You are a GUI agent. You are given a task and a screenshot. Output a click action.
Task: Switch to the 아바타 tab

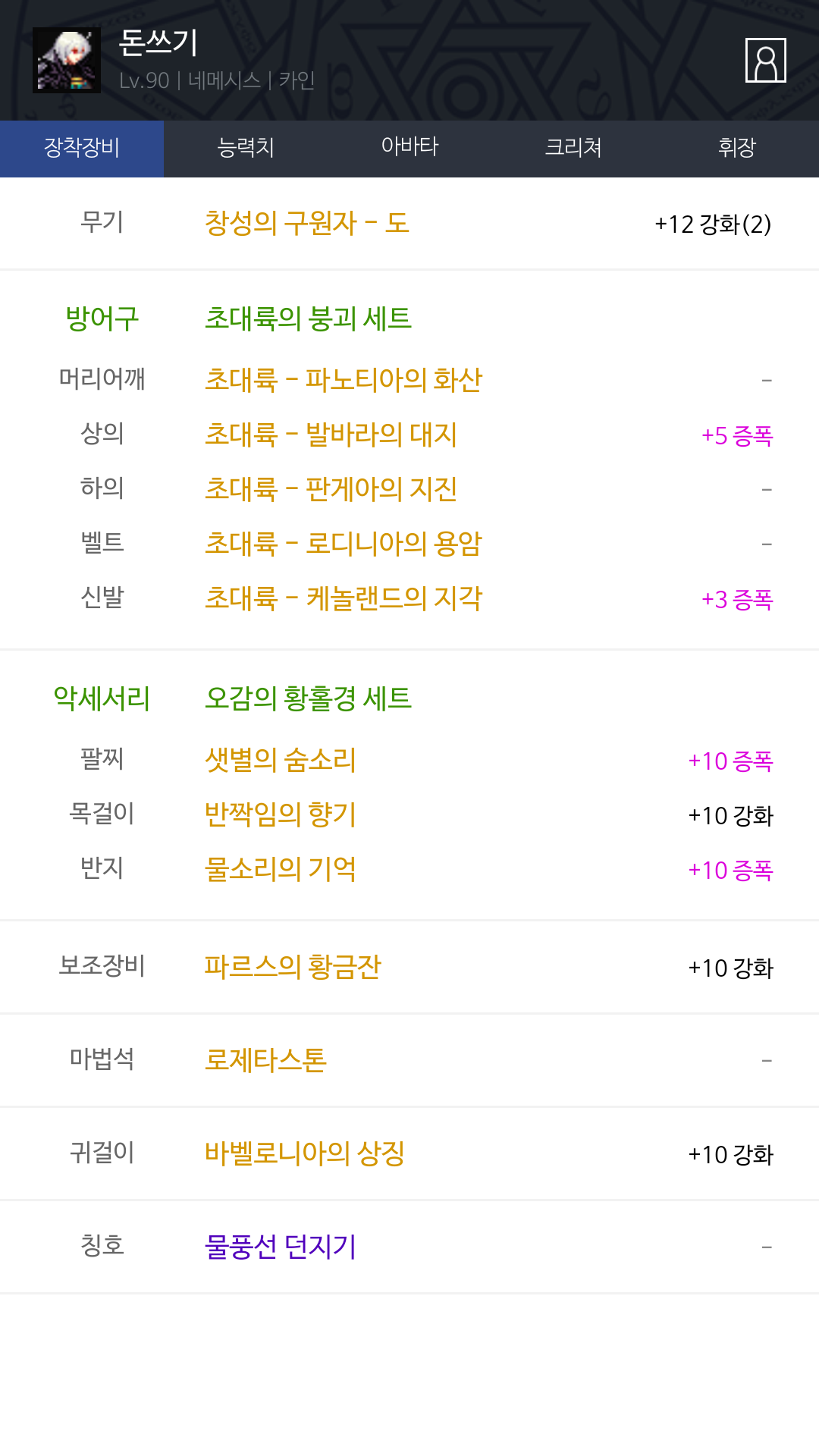(x=409, y=149)
